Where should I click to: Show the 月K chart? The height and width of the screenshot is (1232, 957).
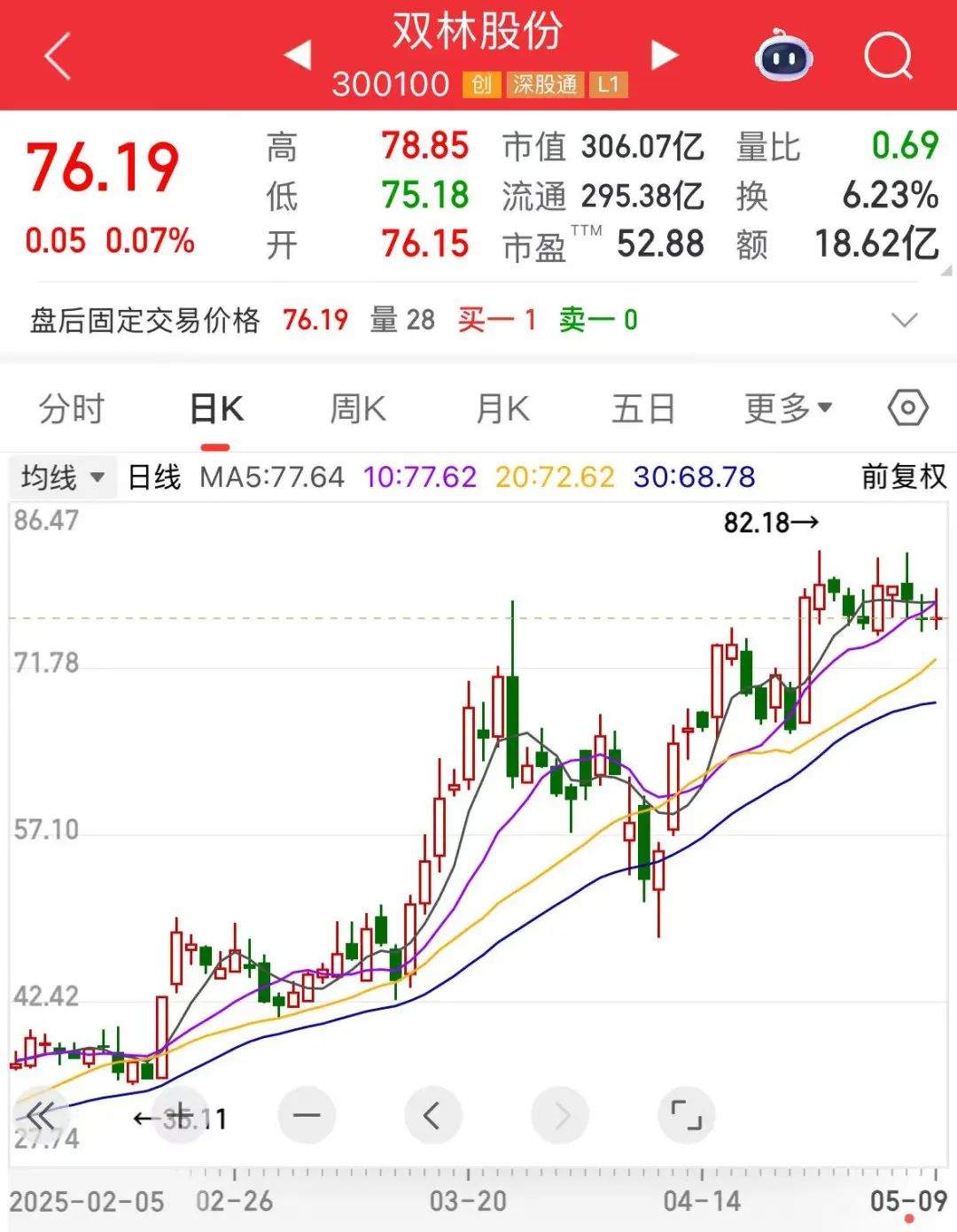(x=502, y=409)
